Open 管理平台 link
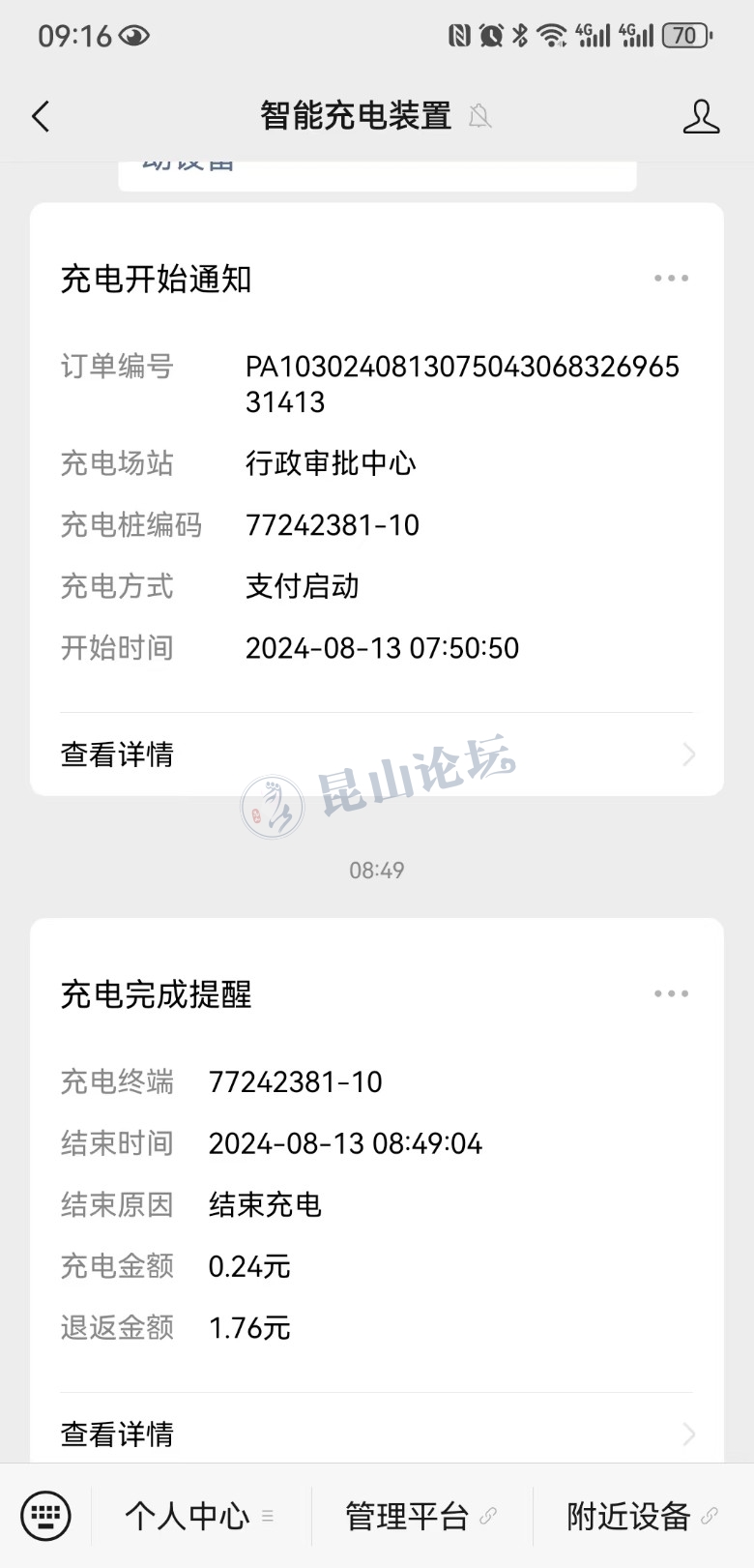Image resolution: width=754 pixels, height=1568 pixels. pos(420,1516)
